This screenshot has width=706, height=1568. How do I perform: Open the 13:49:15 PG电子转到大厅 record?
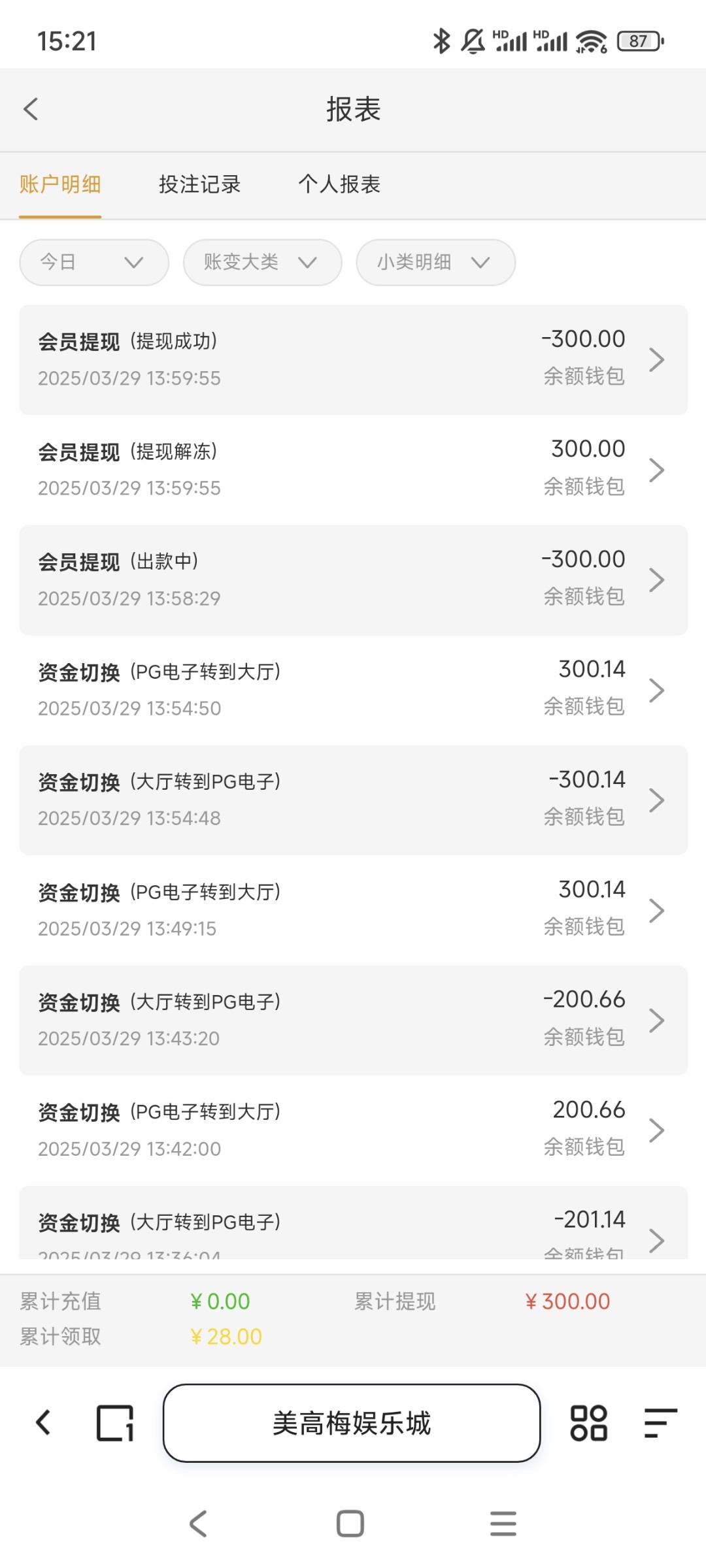353,910
